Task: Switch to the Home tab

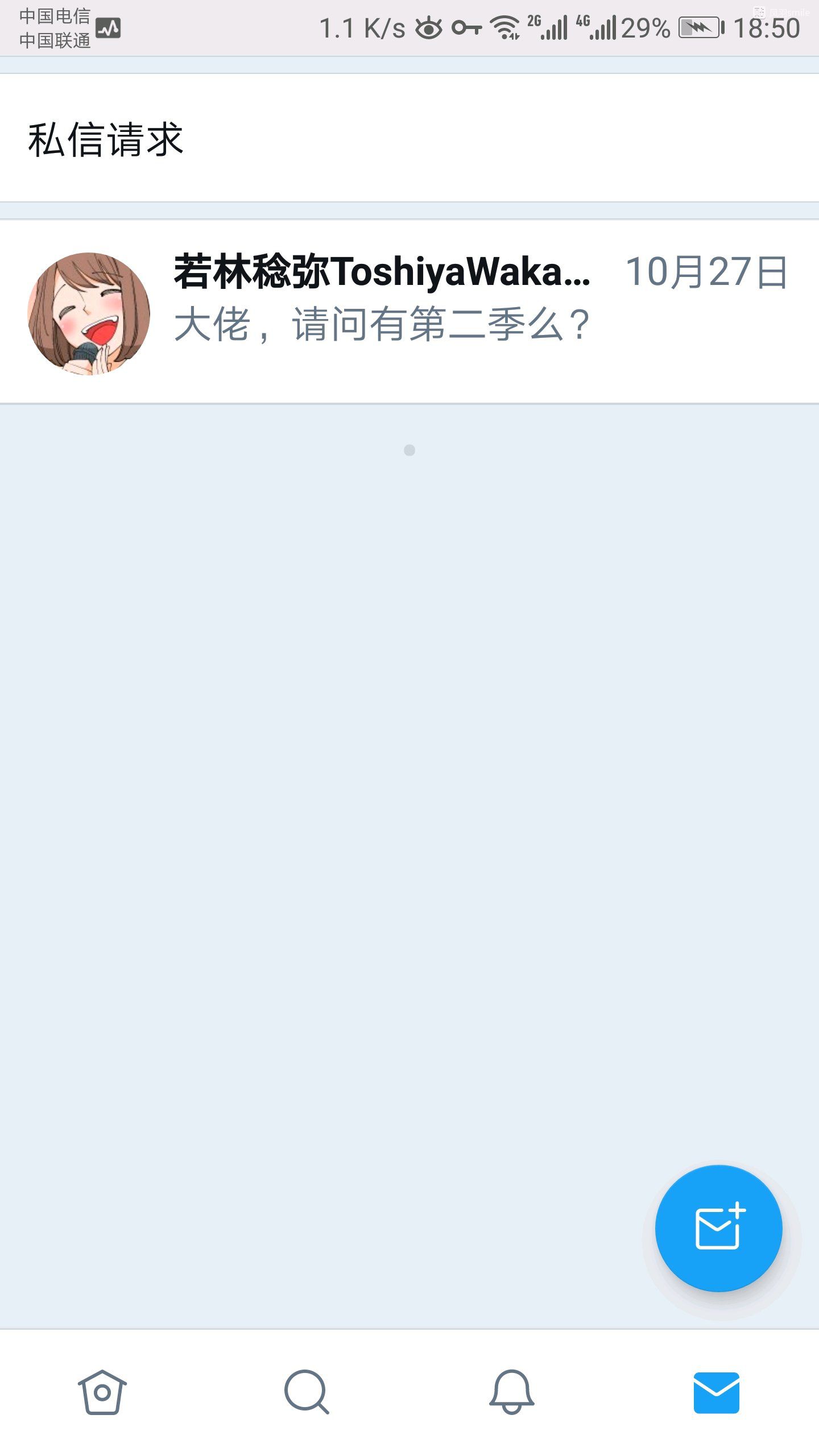Action: click(102, 1392)
